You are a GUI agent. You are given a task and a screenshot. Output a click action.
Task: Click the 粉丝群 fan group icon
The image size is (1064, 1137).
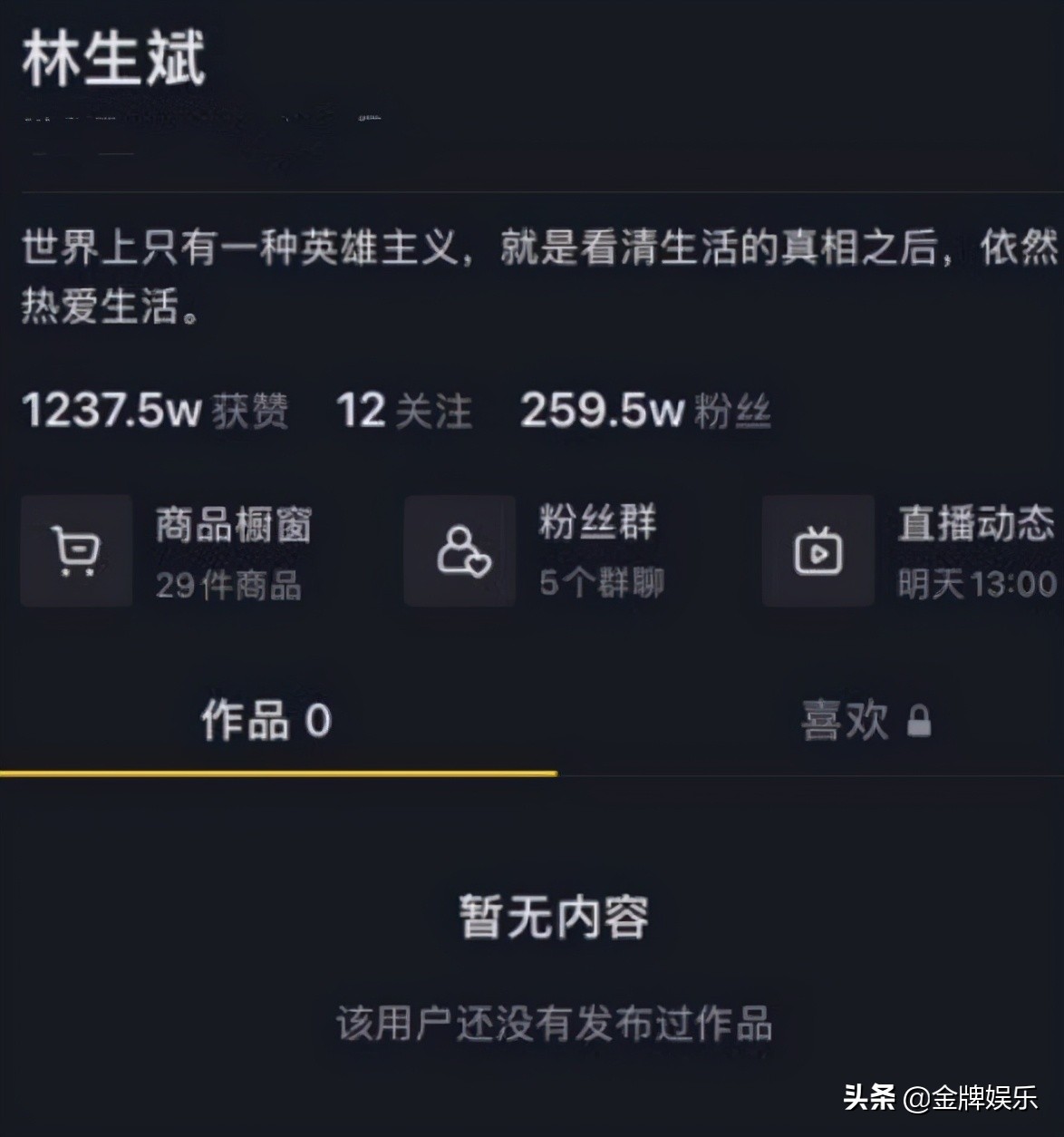pyautogui.click(x=460, y=551)
